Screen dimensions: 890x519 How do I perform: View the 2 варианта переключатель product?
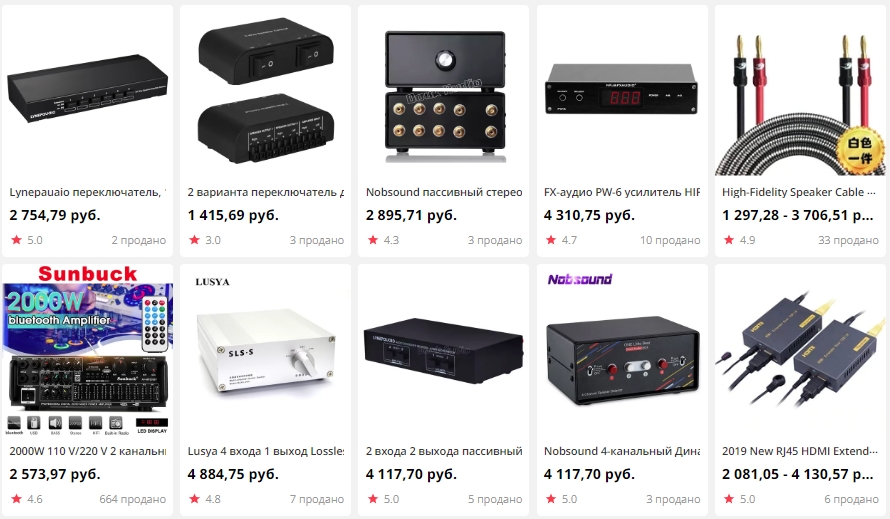(265, 191)
